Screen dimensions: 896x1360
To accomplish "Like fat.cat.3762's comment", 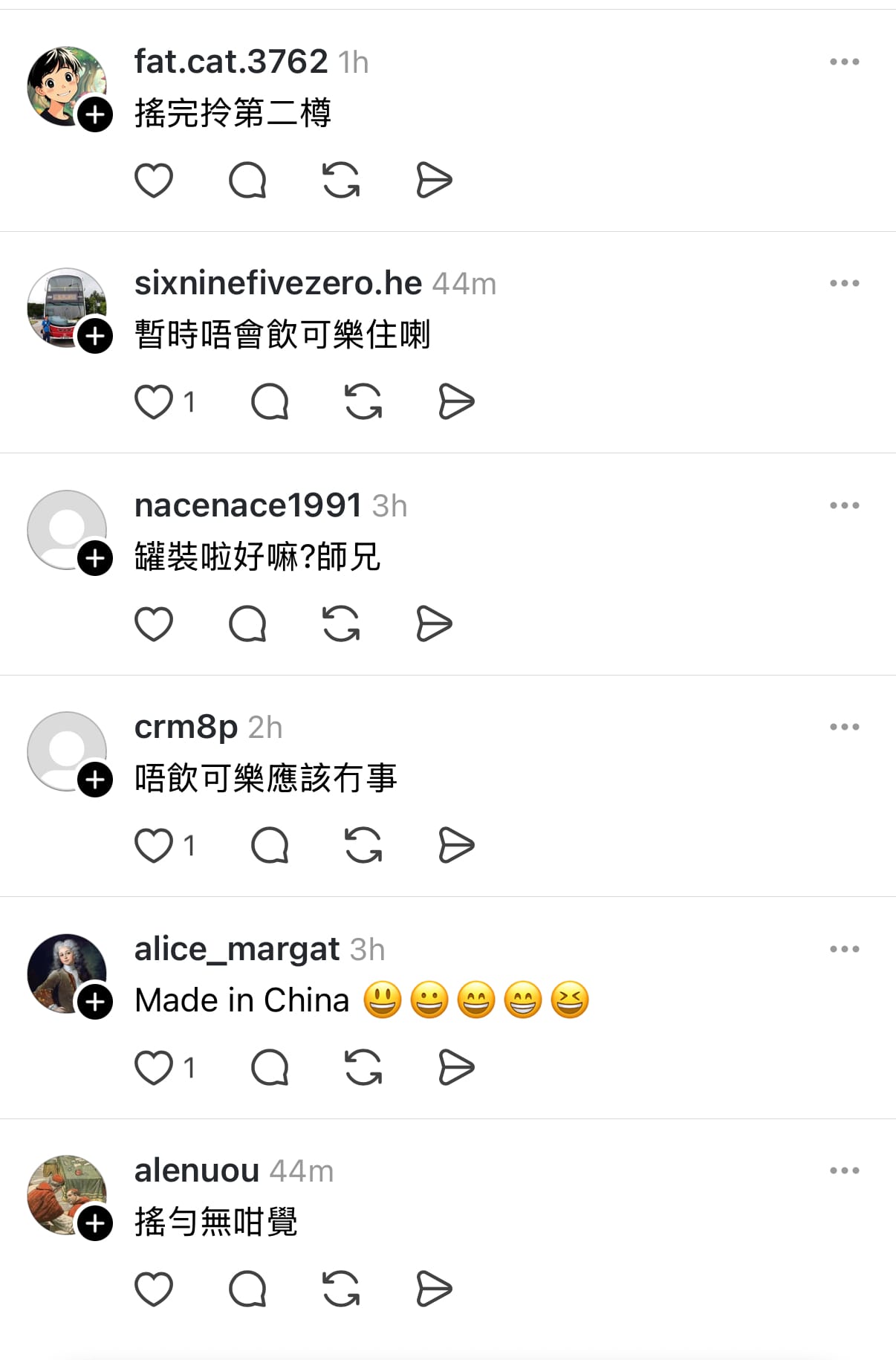I will click(154, 180).
